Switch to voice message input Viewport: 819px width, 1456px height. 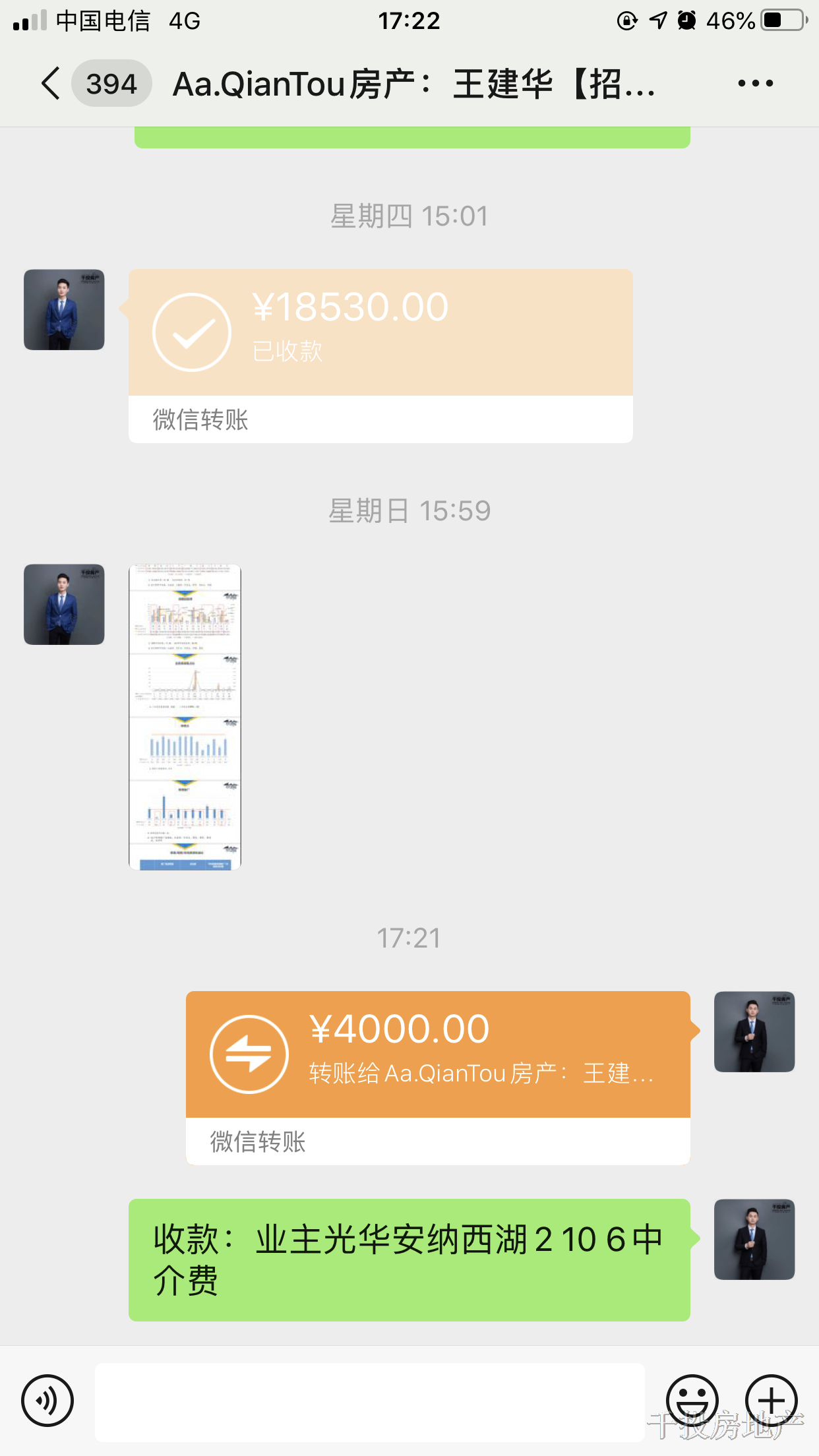click(47, 1401)
